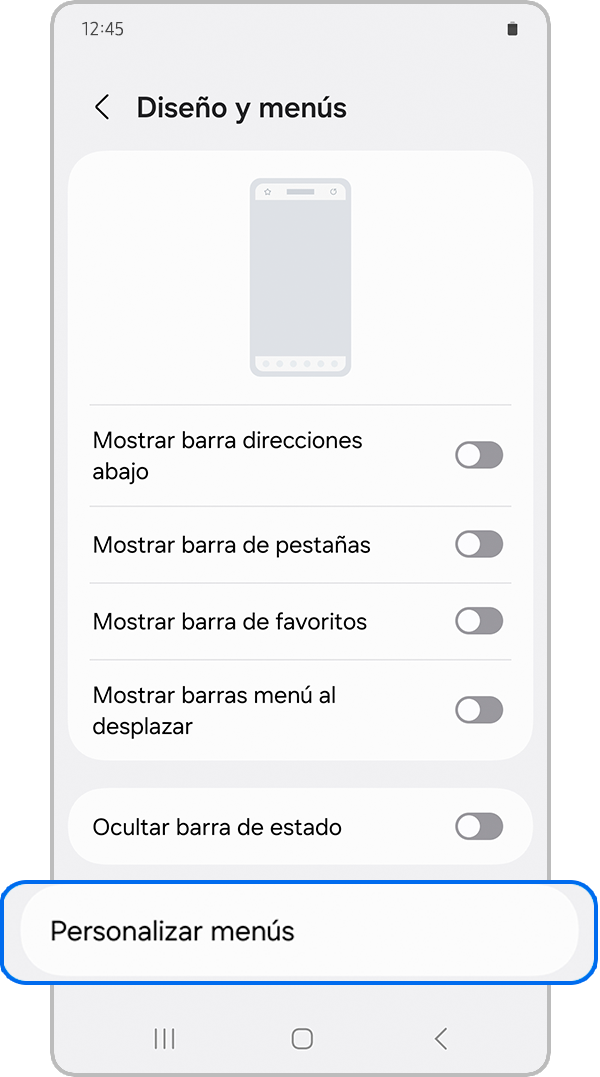Enable Mostrar barra direcciones abajo
The height and width of the screenshot is (1077, 600).
tap(479, 456)
